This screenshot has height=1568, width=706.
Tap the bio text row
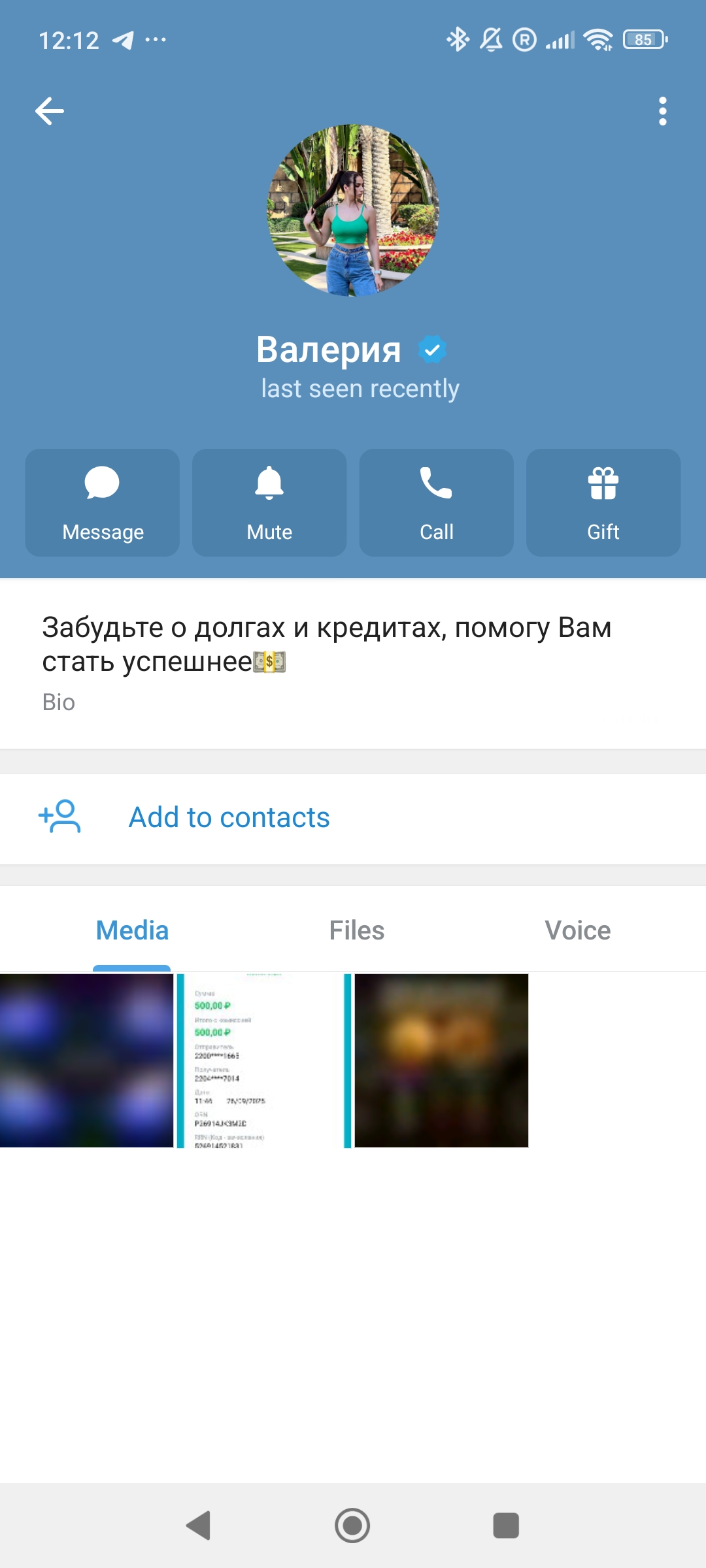(x=327, y=661)
